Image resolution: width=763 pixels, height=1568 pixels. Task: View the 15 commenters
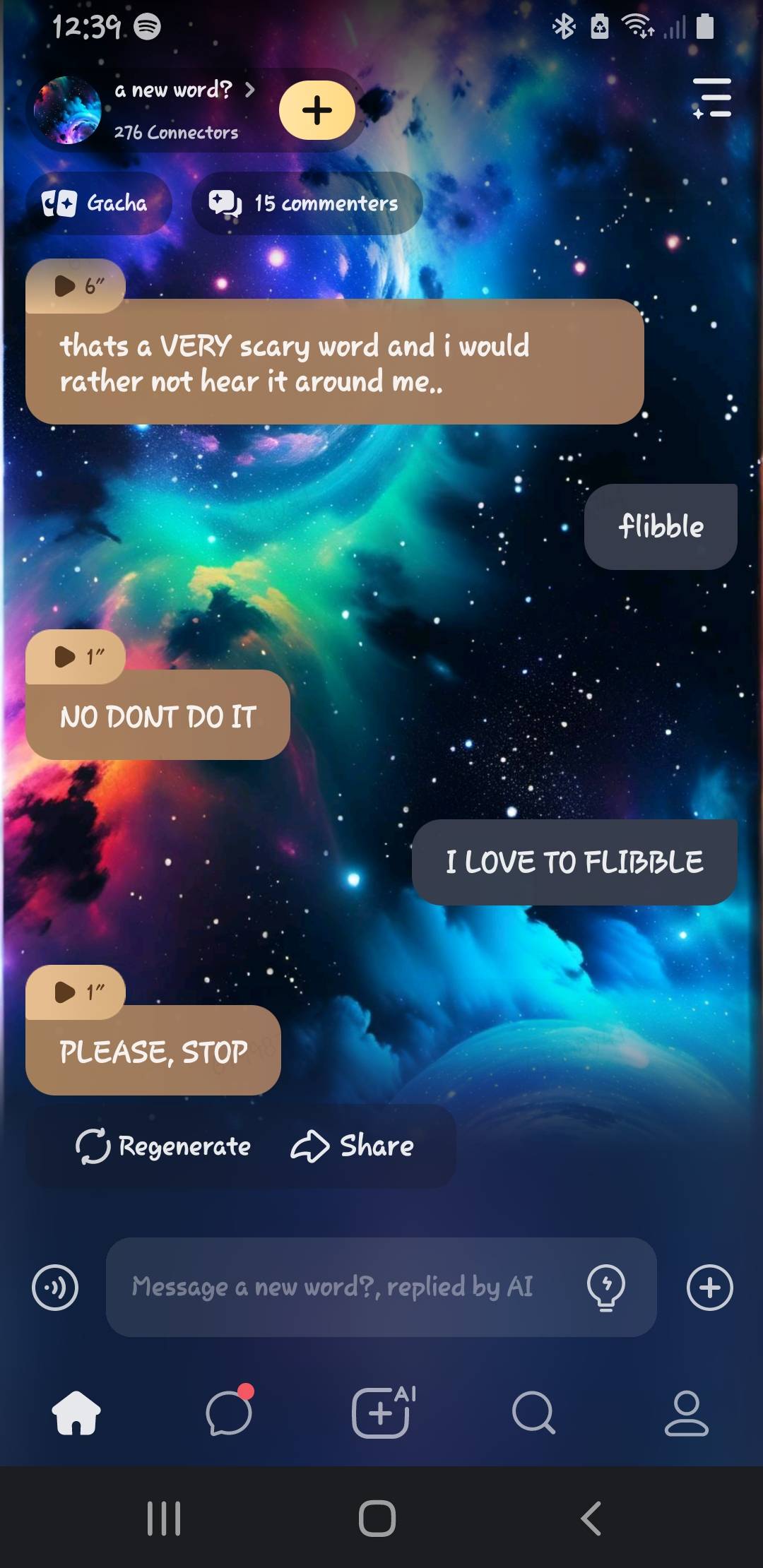[307, 203]
